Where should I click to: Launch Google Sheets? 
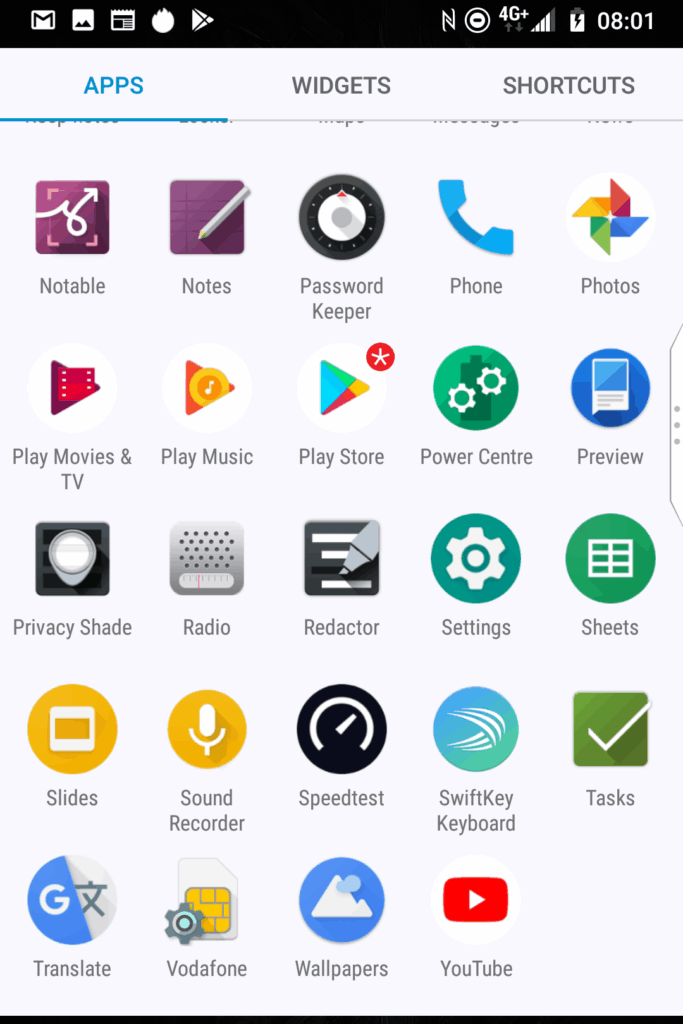(x=610, y=559)
